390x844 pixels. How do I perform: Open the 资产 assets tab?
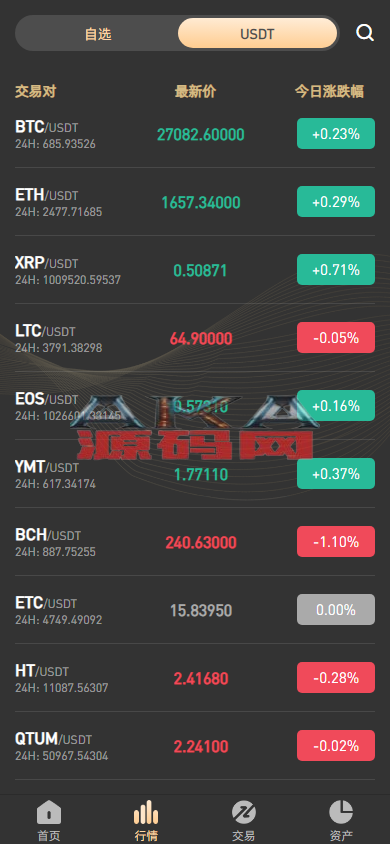click(341, 820)
